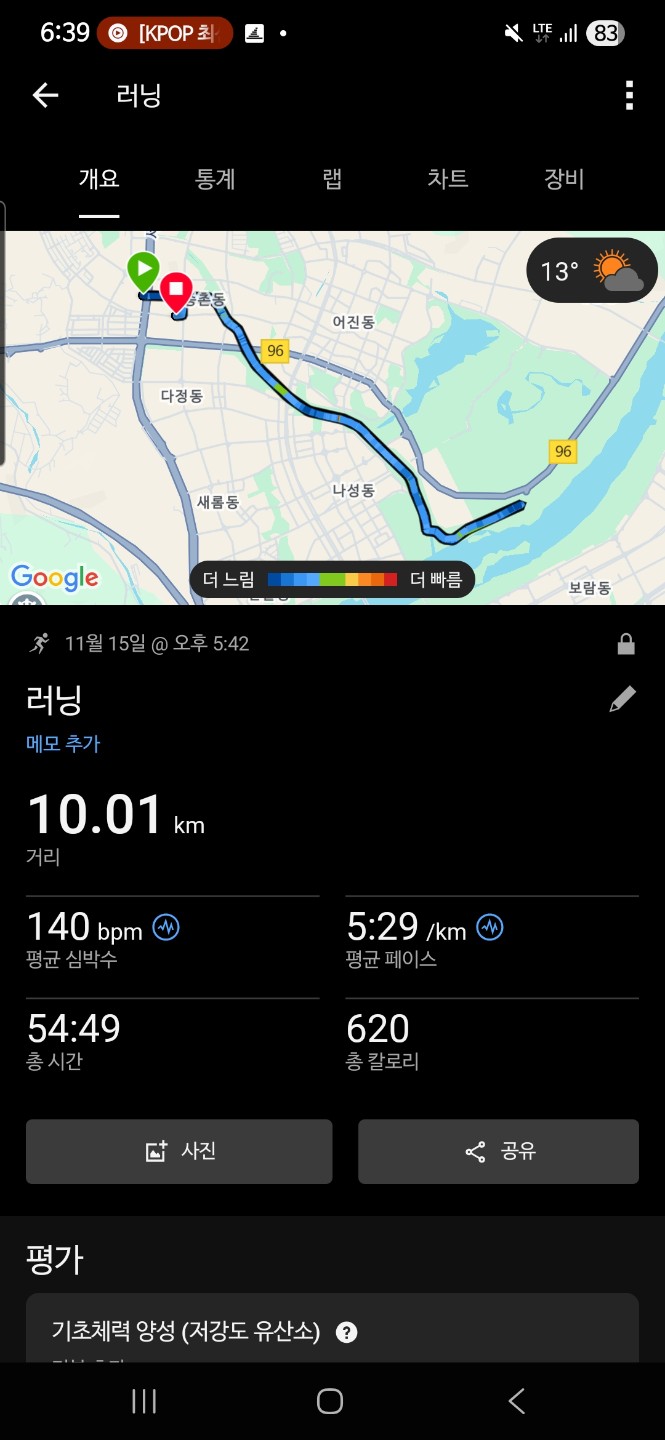
Task: Open the 차트 tab
Action: pos(447,180)
